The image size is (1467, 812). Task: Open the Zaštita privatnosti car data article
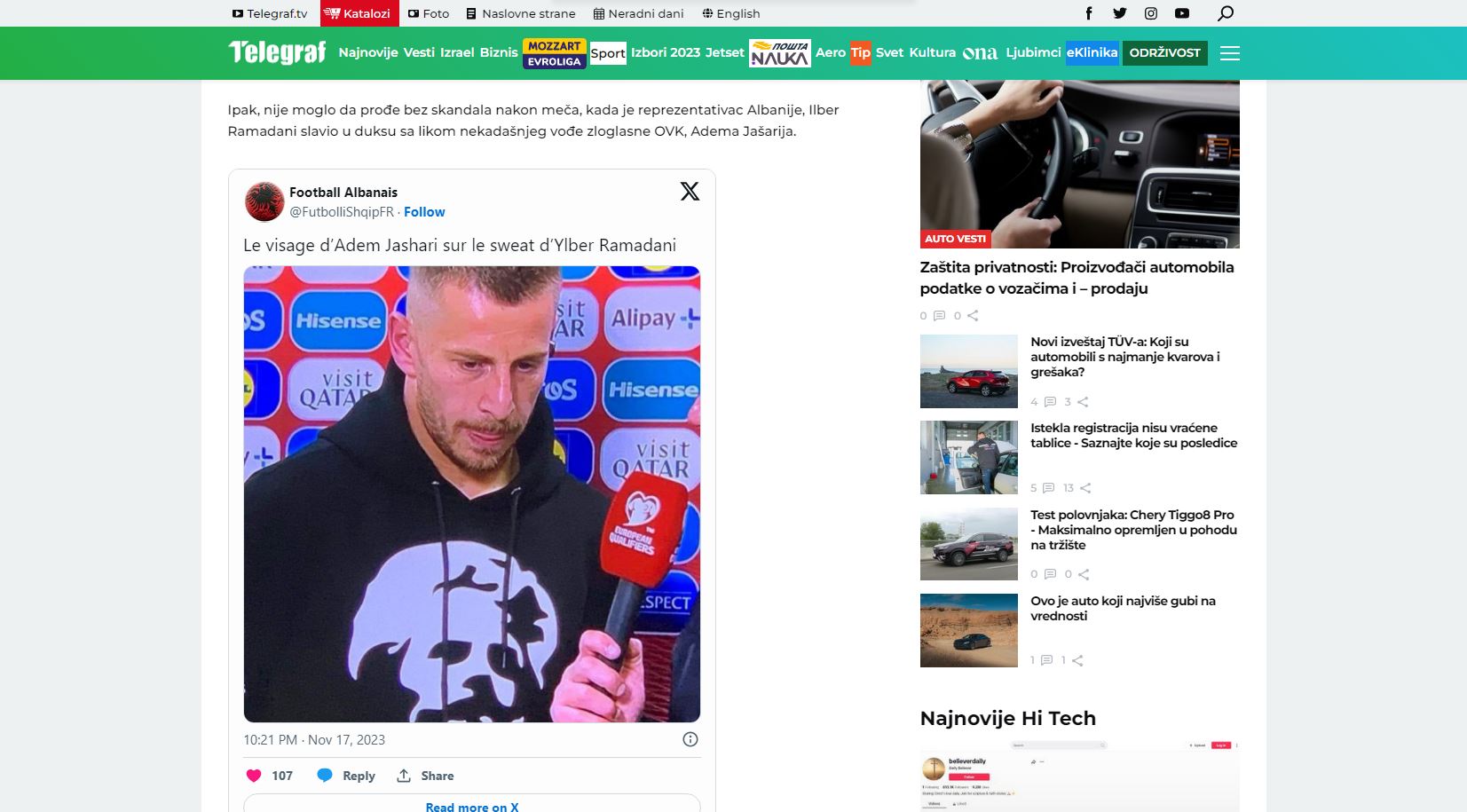[x=1077, y=278]
